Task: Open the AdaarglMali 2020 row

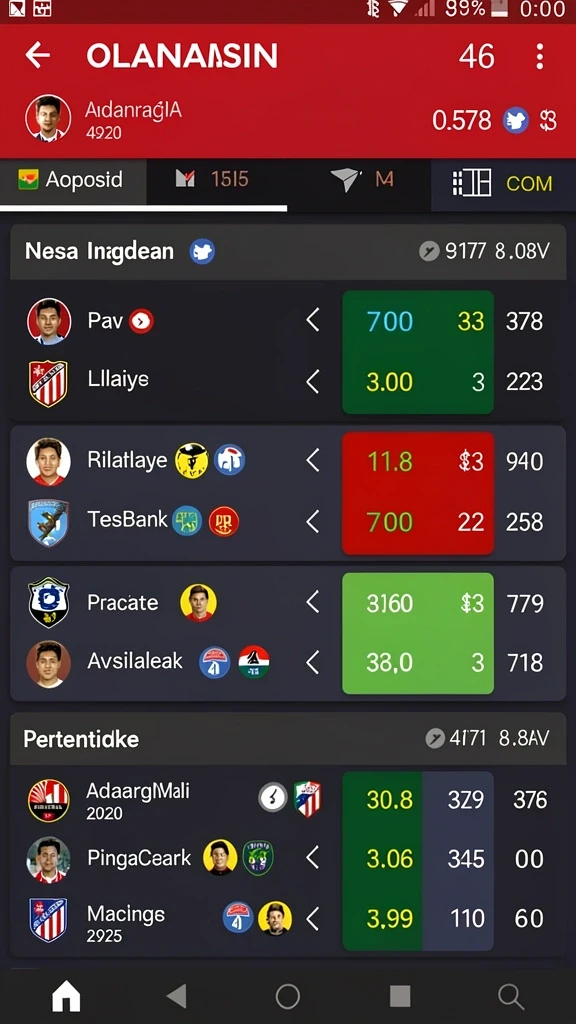Action: [287, 800]
